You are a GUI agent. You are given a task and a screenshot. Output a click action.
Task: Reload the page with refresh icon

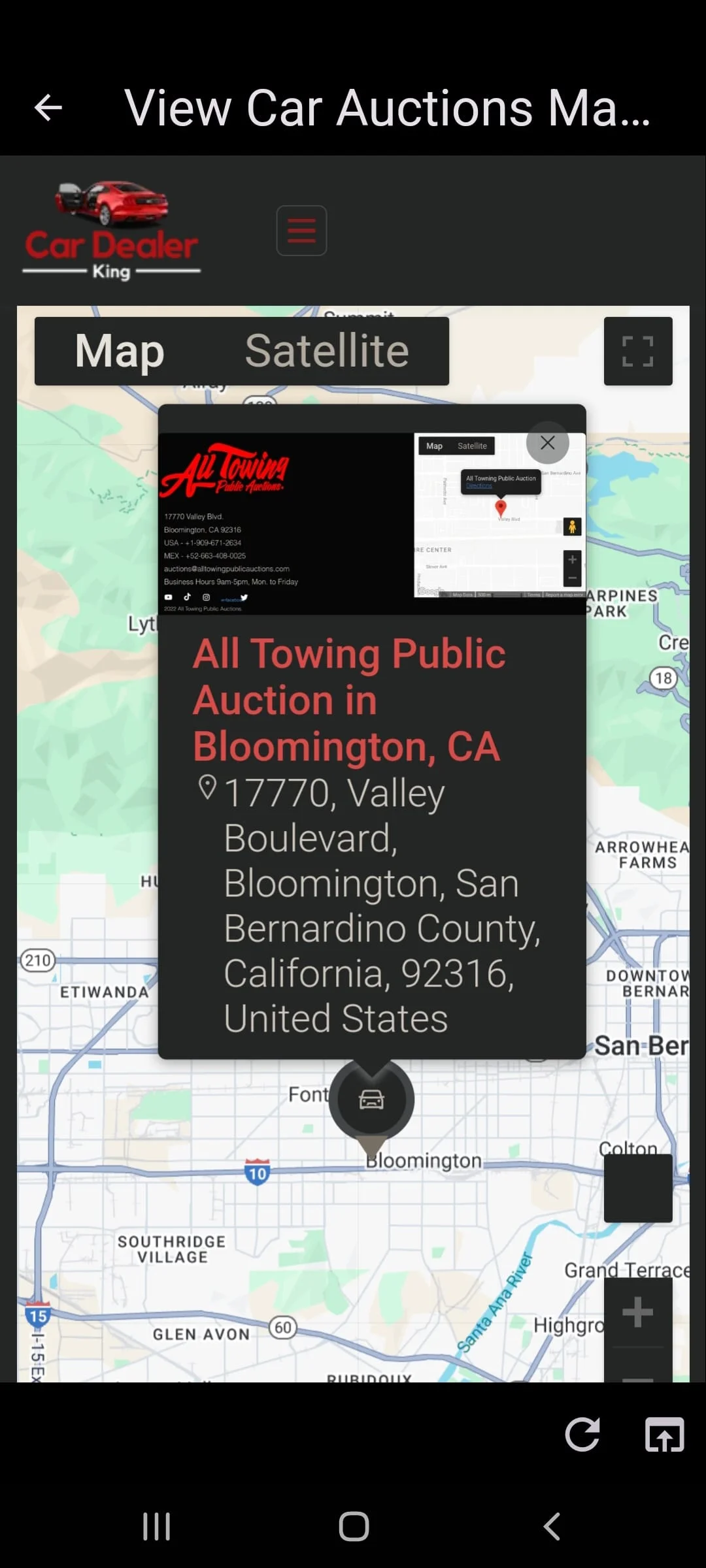pyautogui.click(x=582, y=1435)
